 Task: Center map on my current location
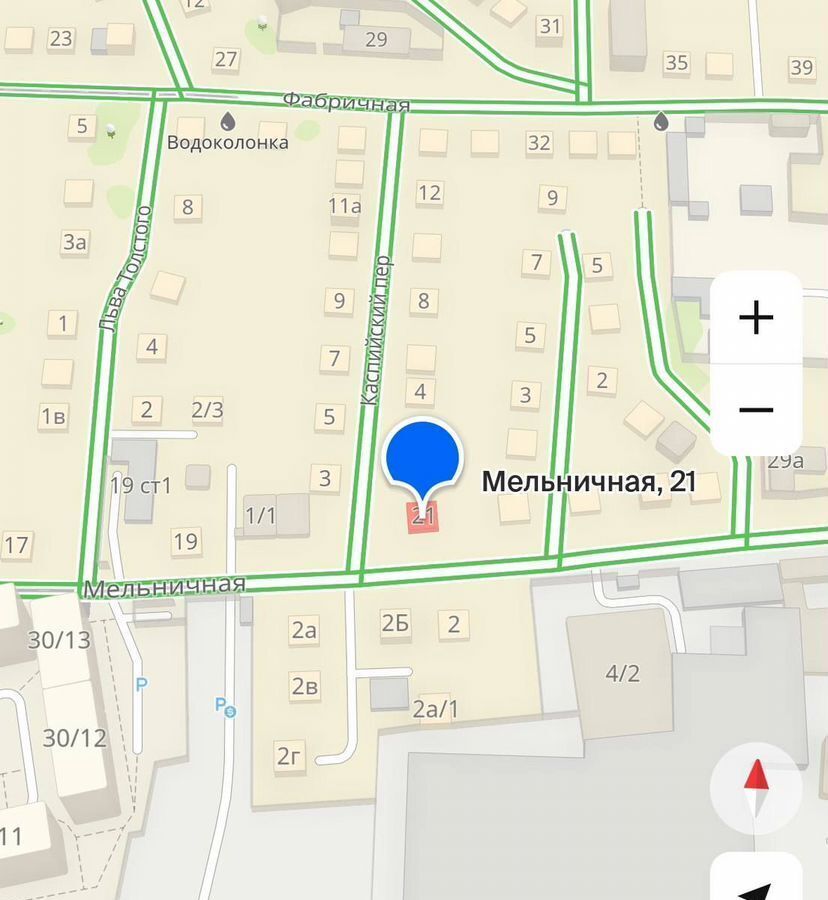(x=758, y=883)
